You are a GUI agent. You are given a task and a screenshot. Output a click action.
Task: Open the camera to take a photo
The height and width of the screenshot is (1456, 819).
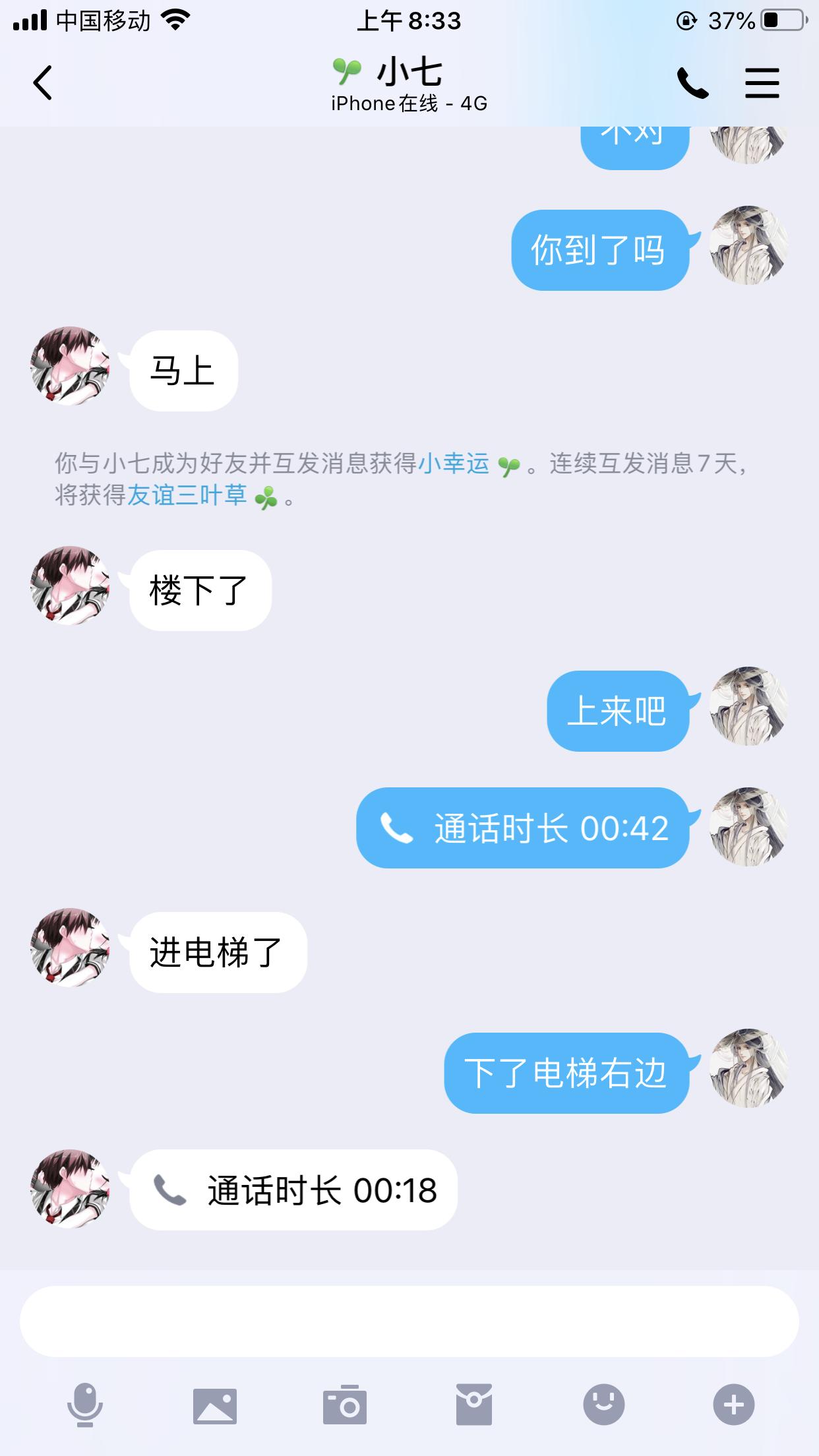click(344, 1405)
